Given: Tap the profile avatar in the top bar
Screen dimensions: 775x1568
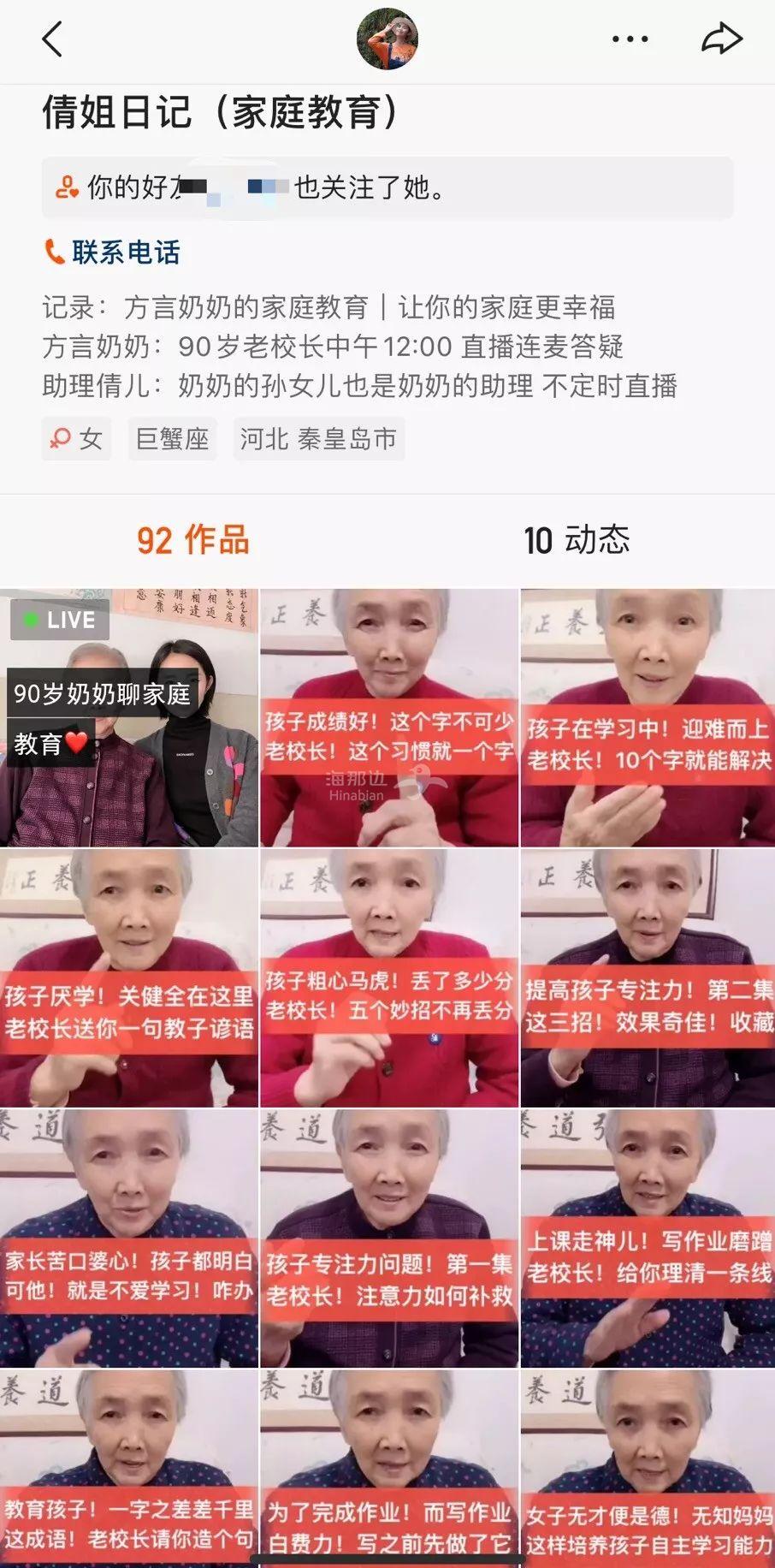Looking at the screenshot, I should click(x=387, y=39).
